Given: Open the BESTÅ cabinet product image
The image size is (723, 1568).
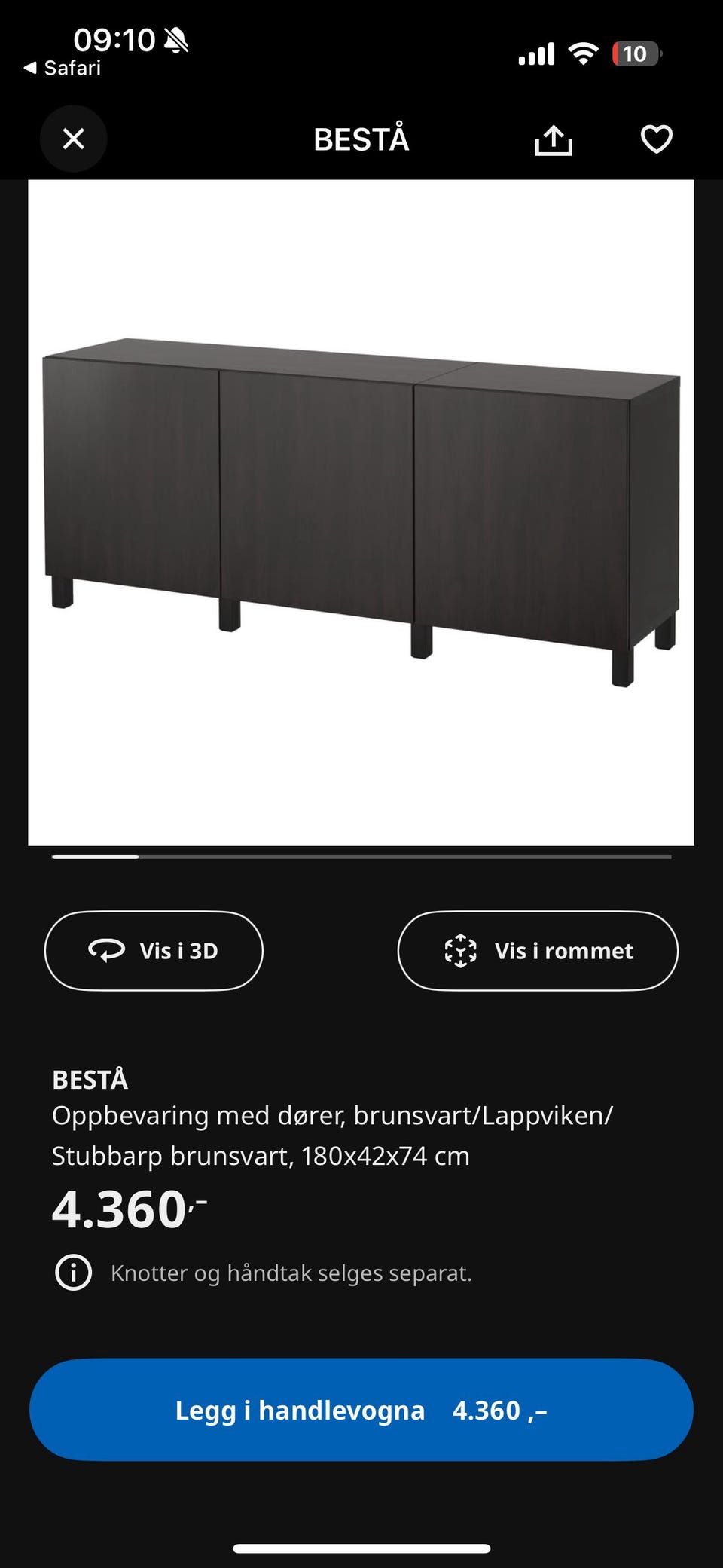Looking at the screenshot, I should (361, 512).
